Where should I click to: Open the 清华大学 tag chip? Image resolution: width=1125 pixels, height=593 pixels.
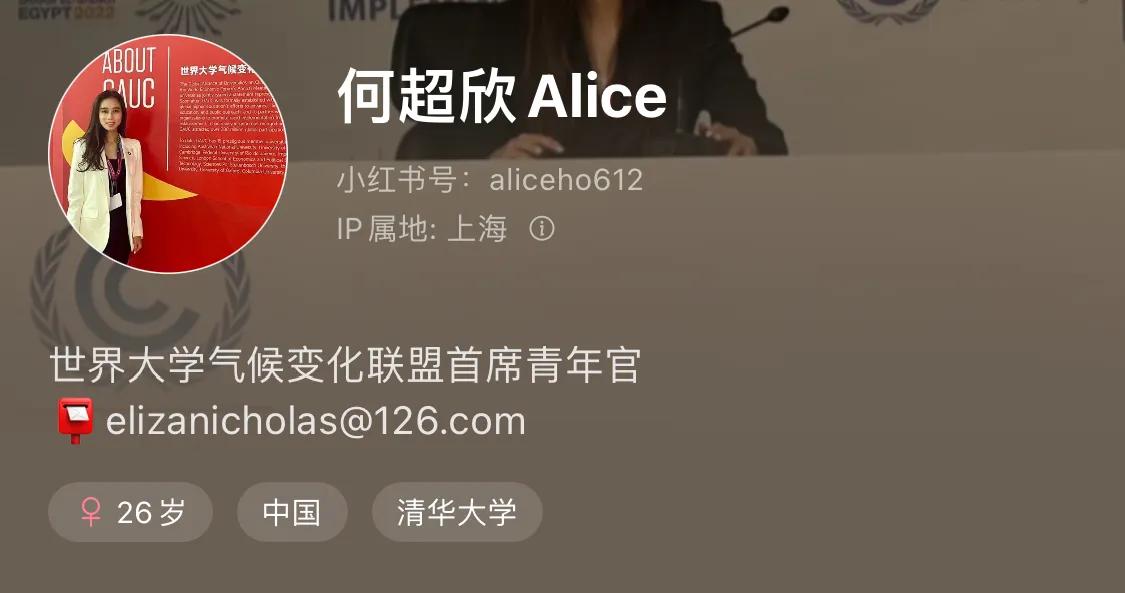click(x=457, y=513)
